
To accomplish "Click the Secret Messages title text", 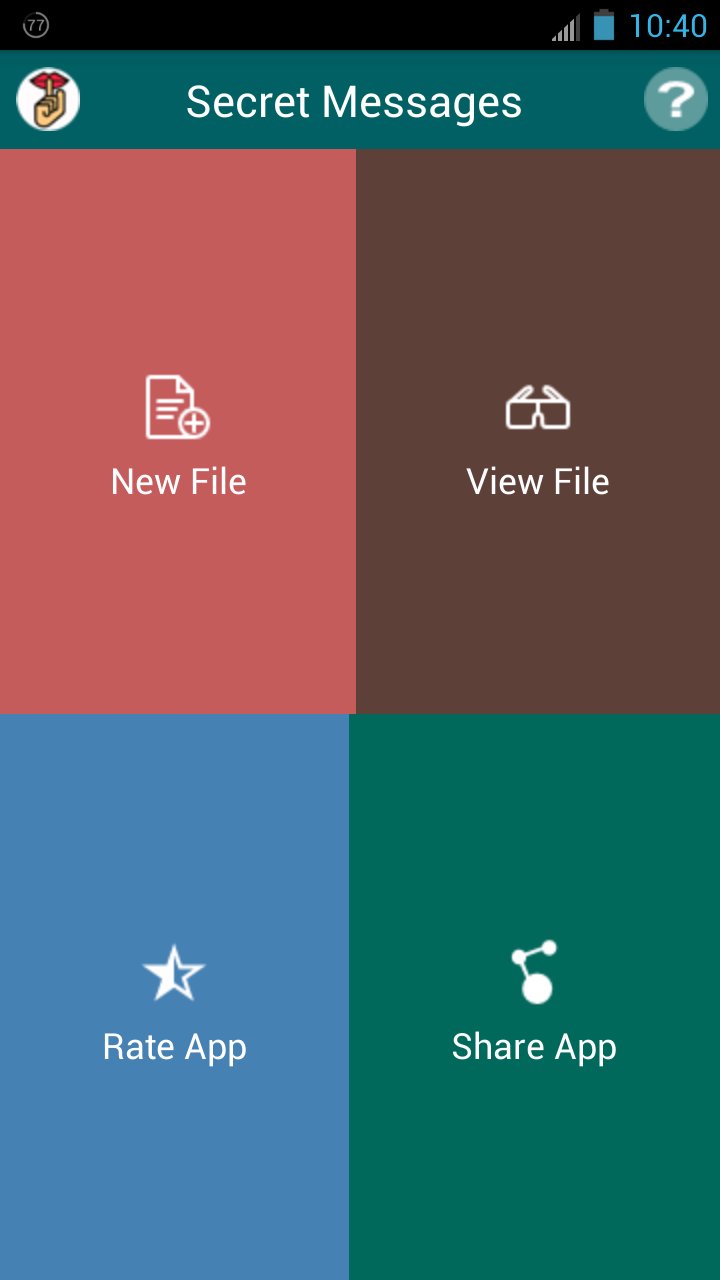I will coord(354,101).
